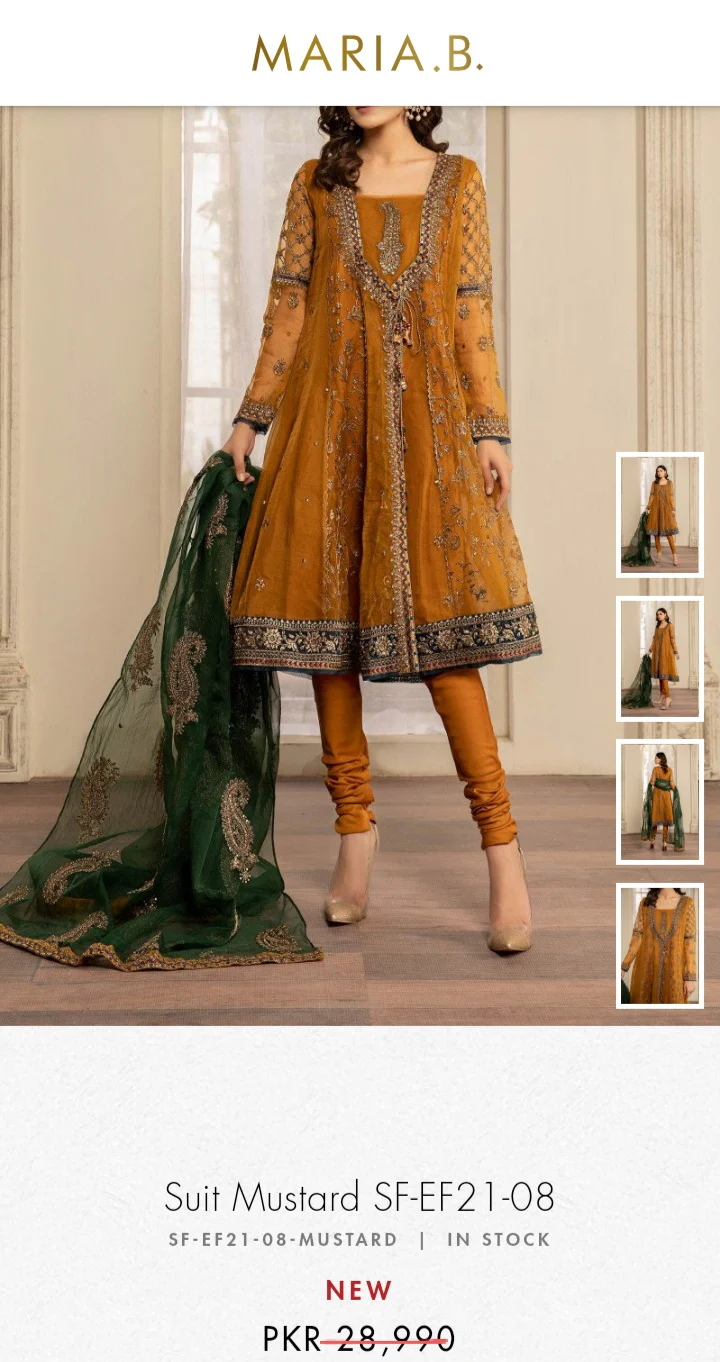Image resolution: width=720 pixels, height=1362 pixels.
Task: Select the side-pose thumbnail of the suit
Action: pyautogui.click(x=660, y=659)
